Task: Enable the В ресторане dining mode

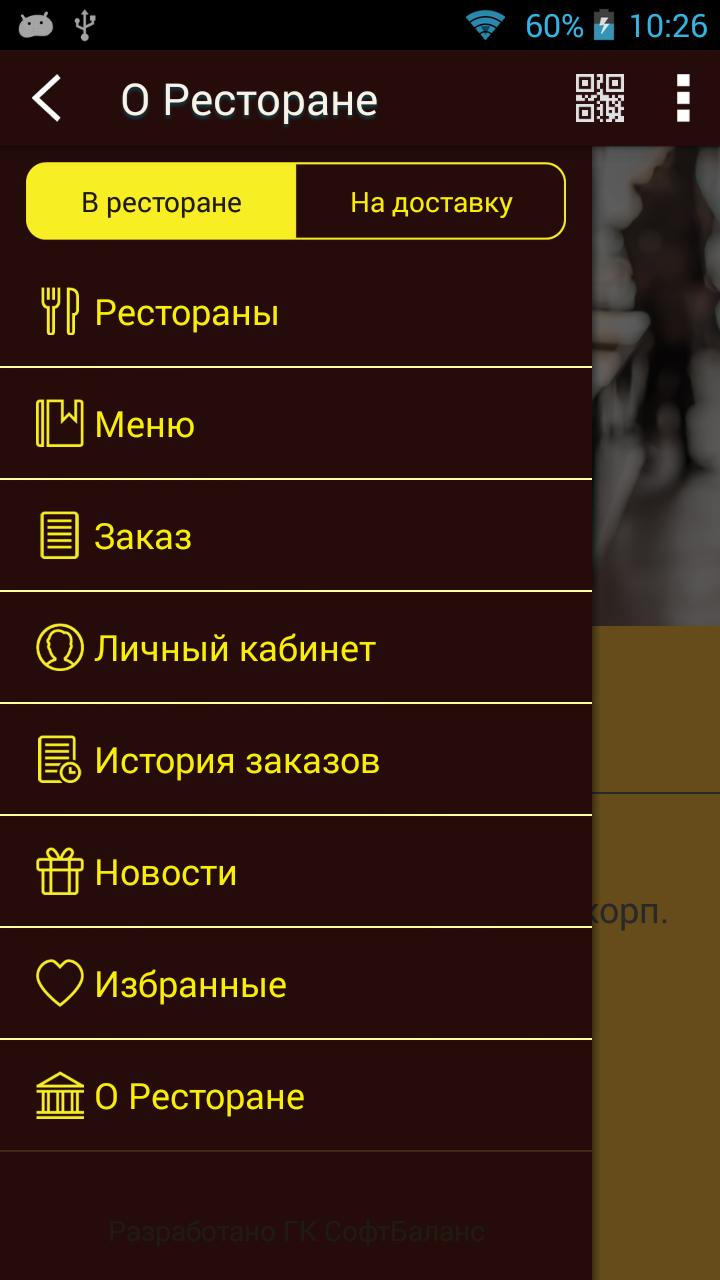Action: (x=160, y=201)
